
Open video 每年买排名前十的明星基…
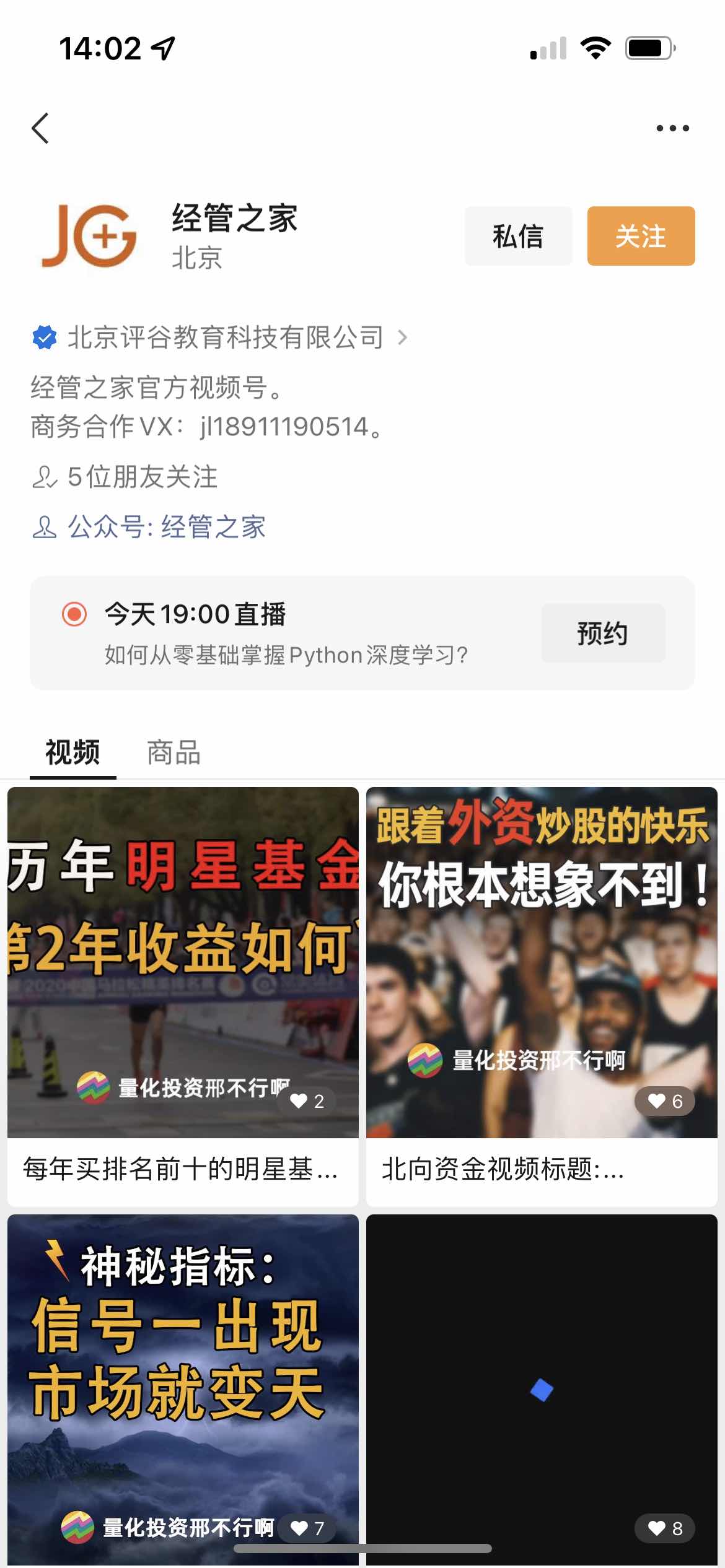tap(183, 991)
